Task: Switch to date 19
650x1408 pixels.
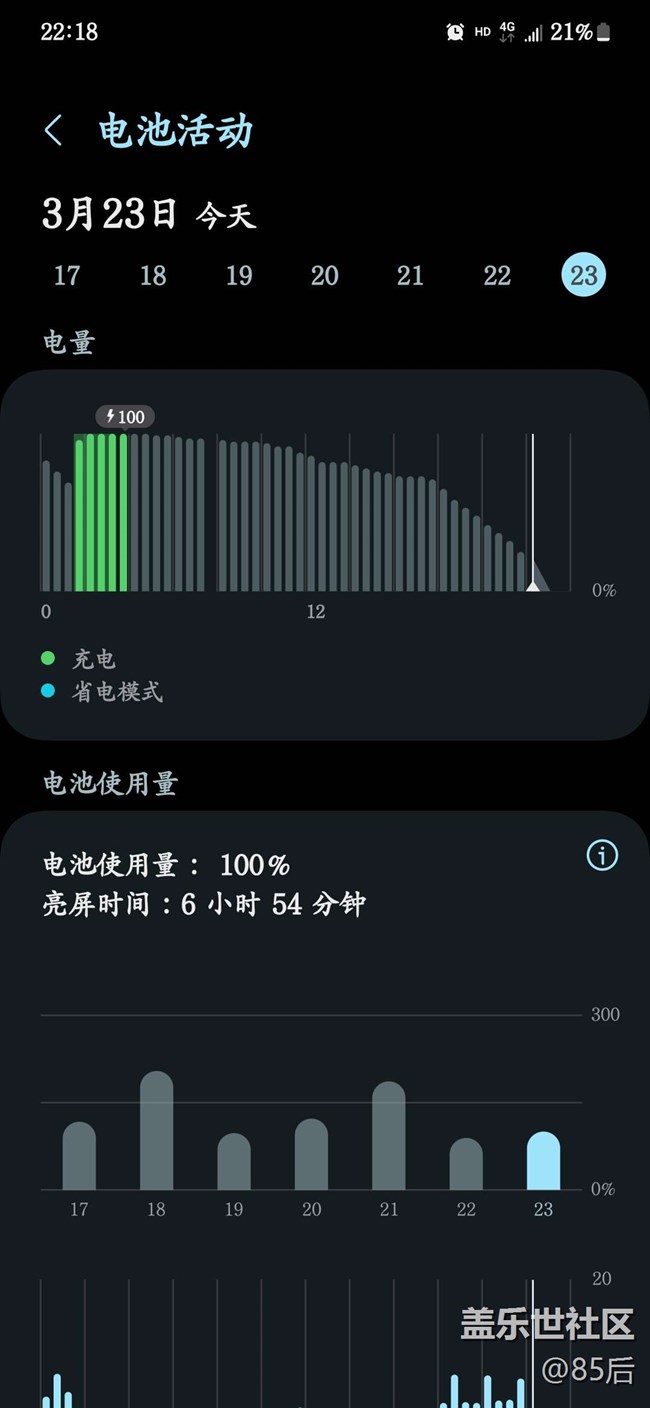Action: coord(239,275)
